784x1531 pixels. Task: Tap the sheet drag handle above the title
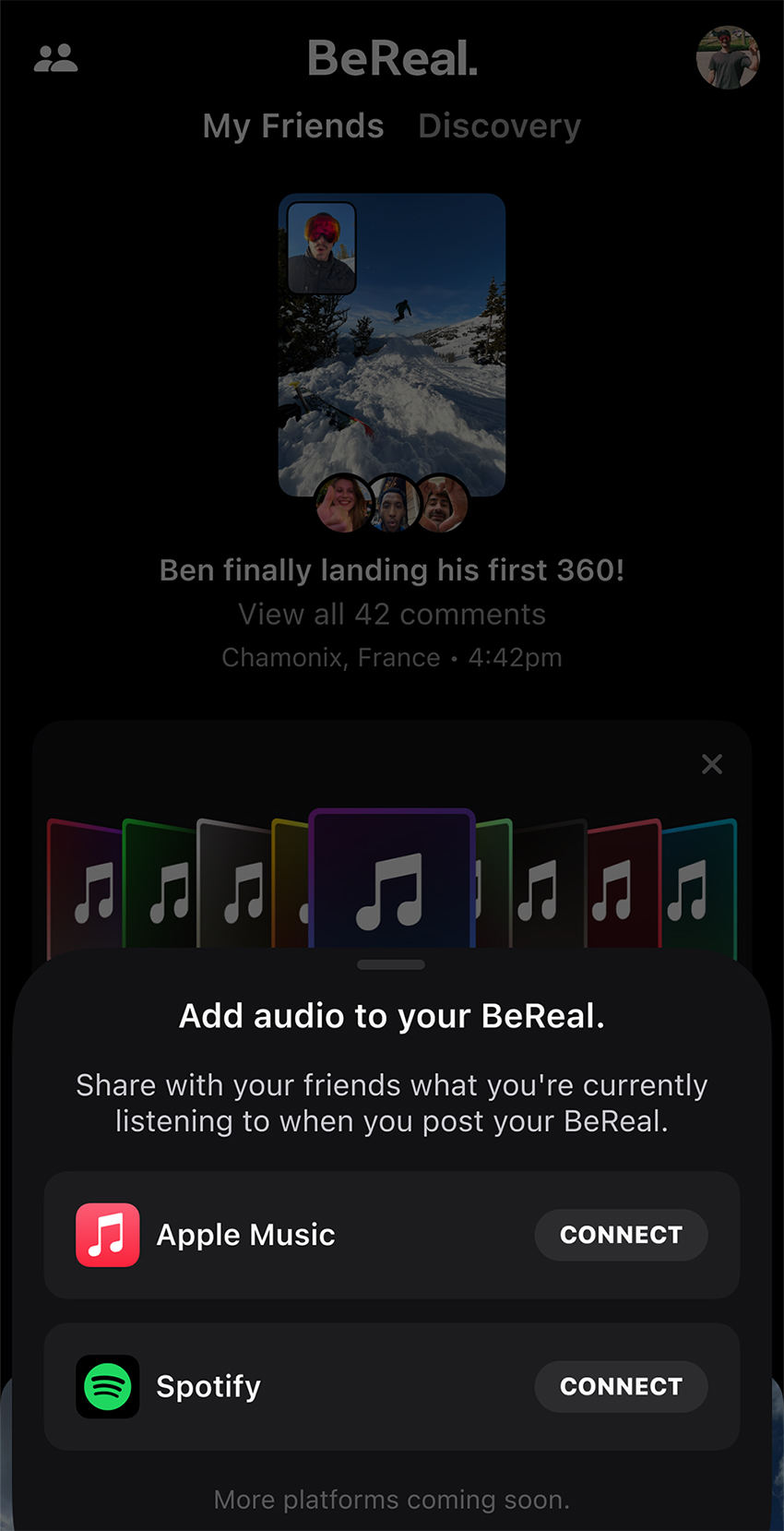click(391, 964)
